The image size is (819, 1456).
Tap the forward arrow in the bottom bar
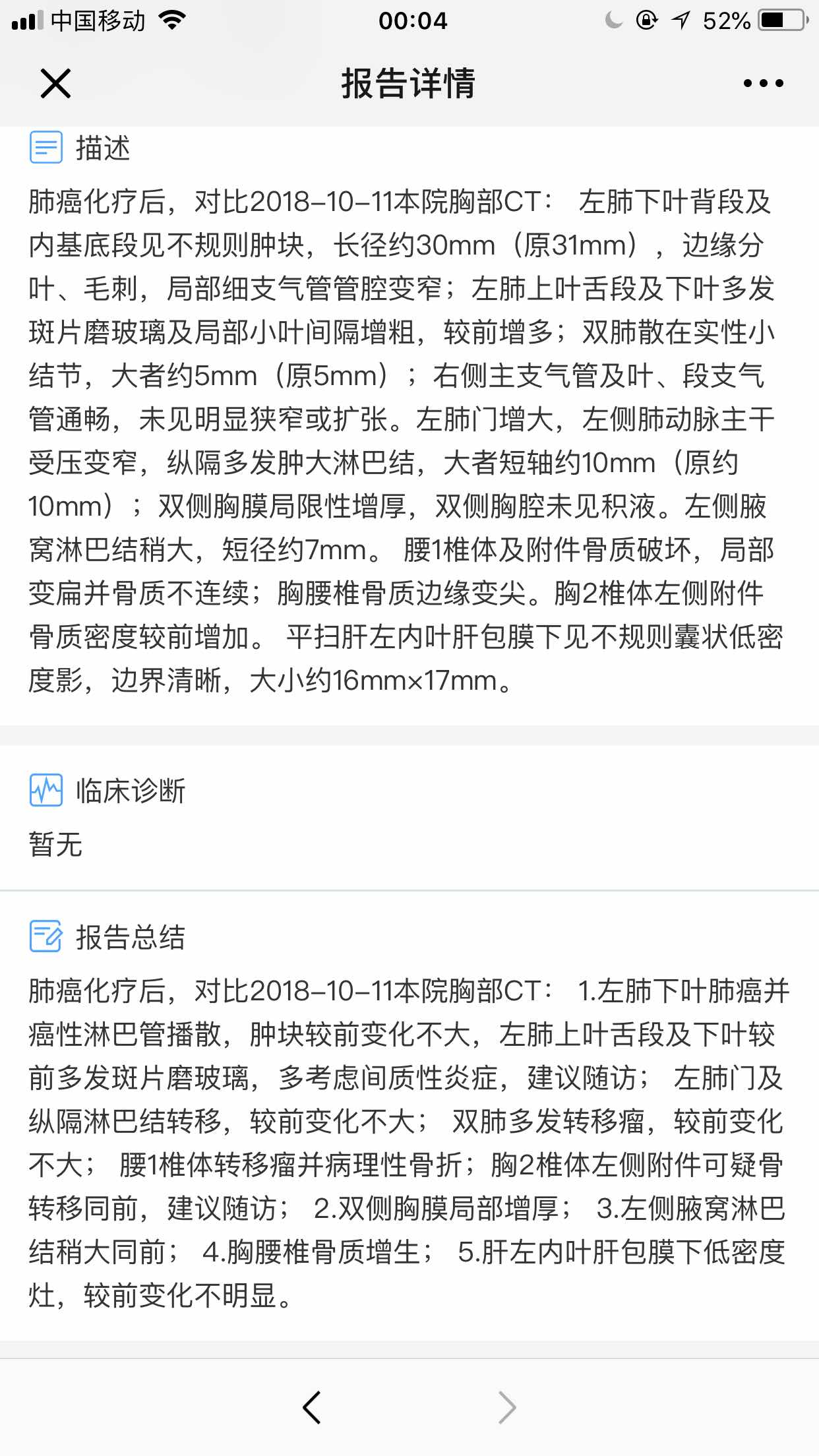point(506,1407)
